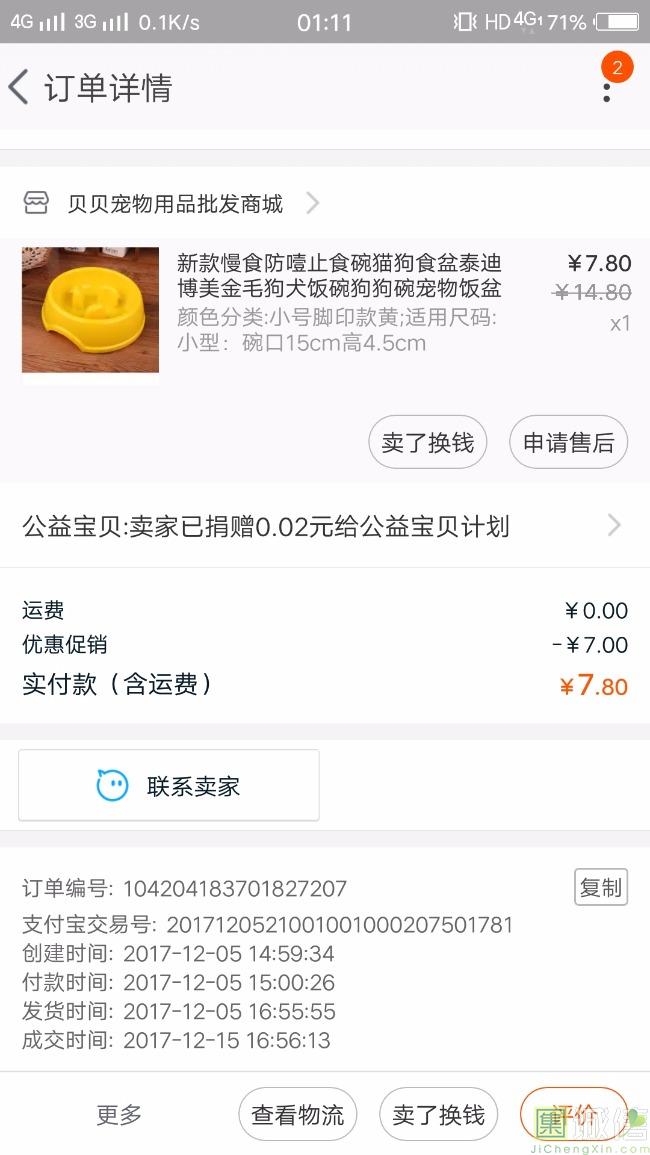Request after-sales service via 申请售后
The image size is (650, 1155).
568,442
